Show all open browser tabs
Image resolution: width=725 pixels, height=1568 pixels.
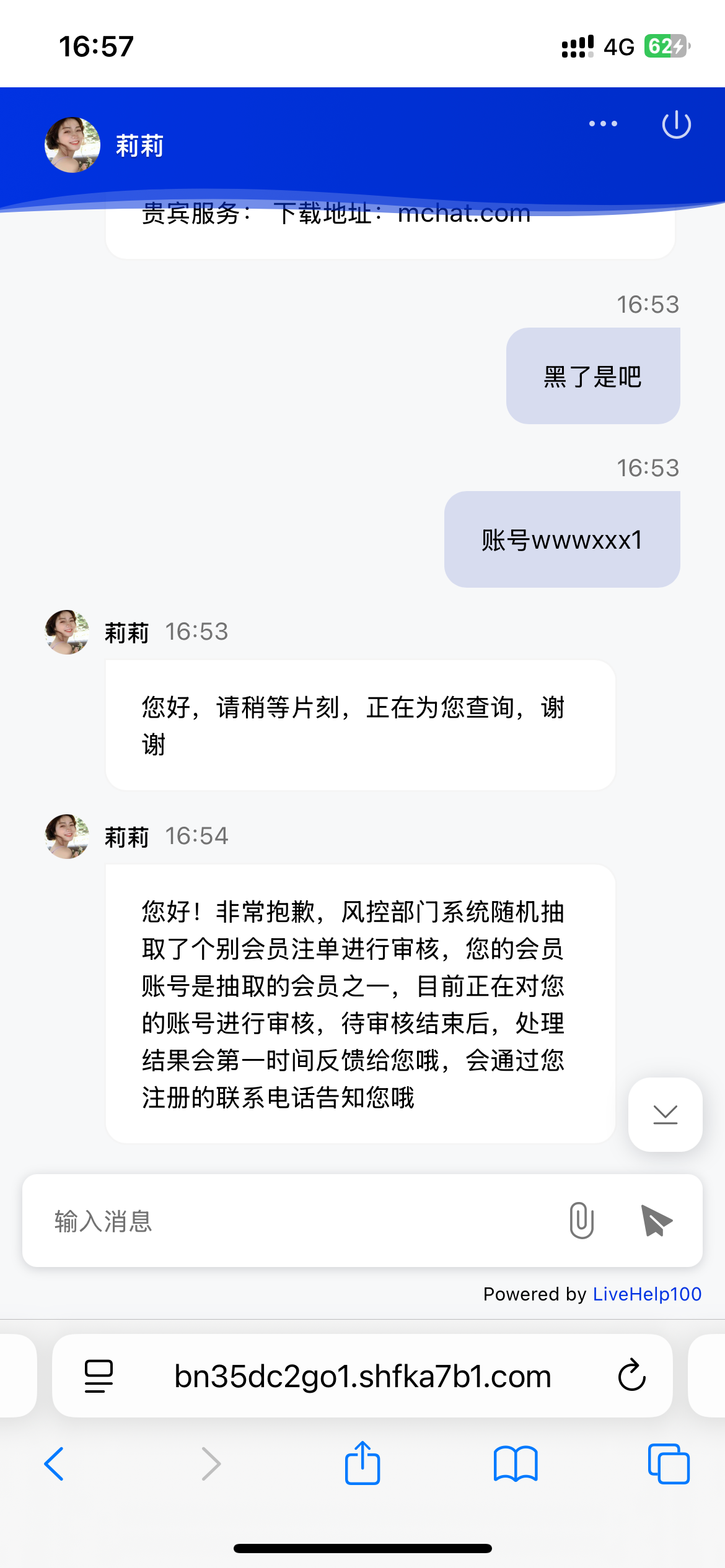pyautogui.click(x=668, y=1464)
